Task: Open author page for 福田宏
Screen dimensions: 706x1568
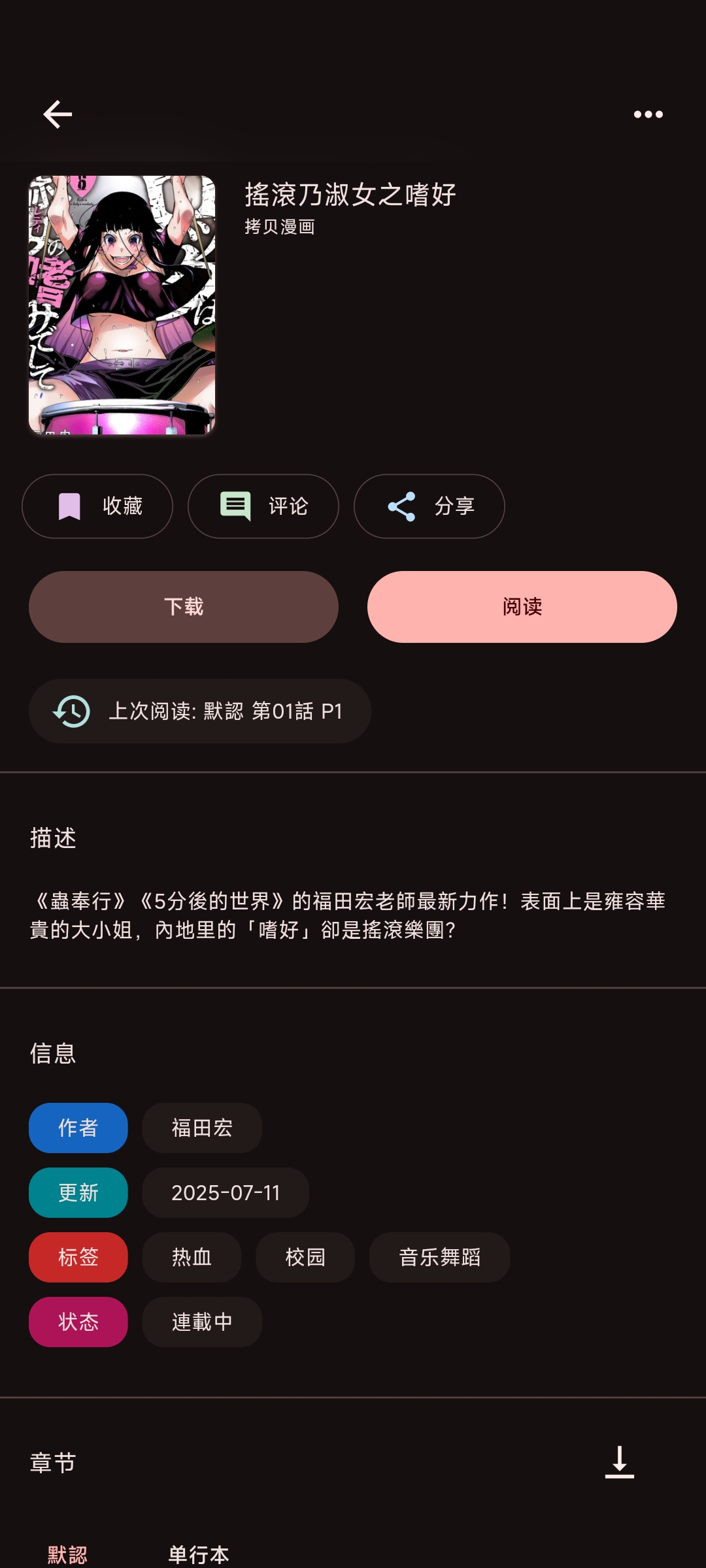Action: pyautogui.click(x=202, y=1128)
